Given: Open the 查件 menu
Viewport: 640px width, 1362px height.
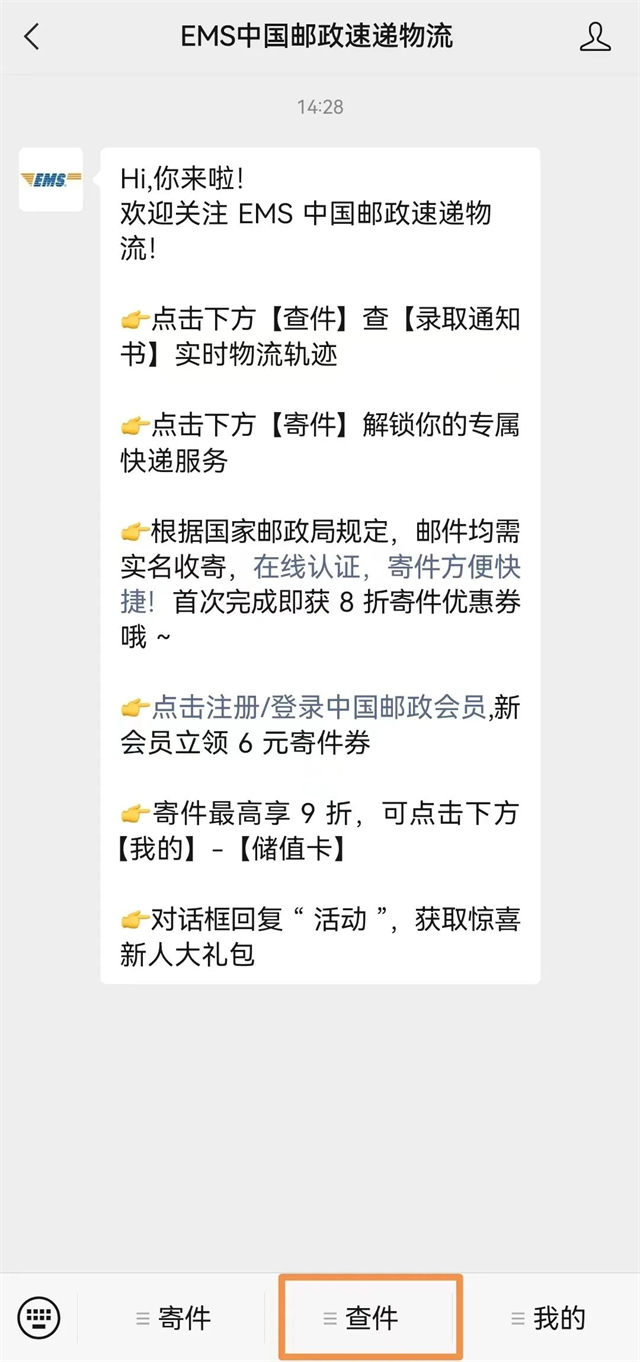Looking at the screenshot, I should 371,1318.
